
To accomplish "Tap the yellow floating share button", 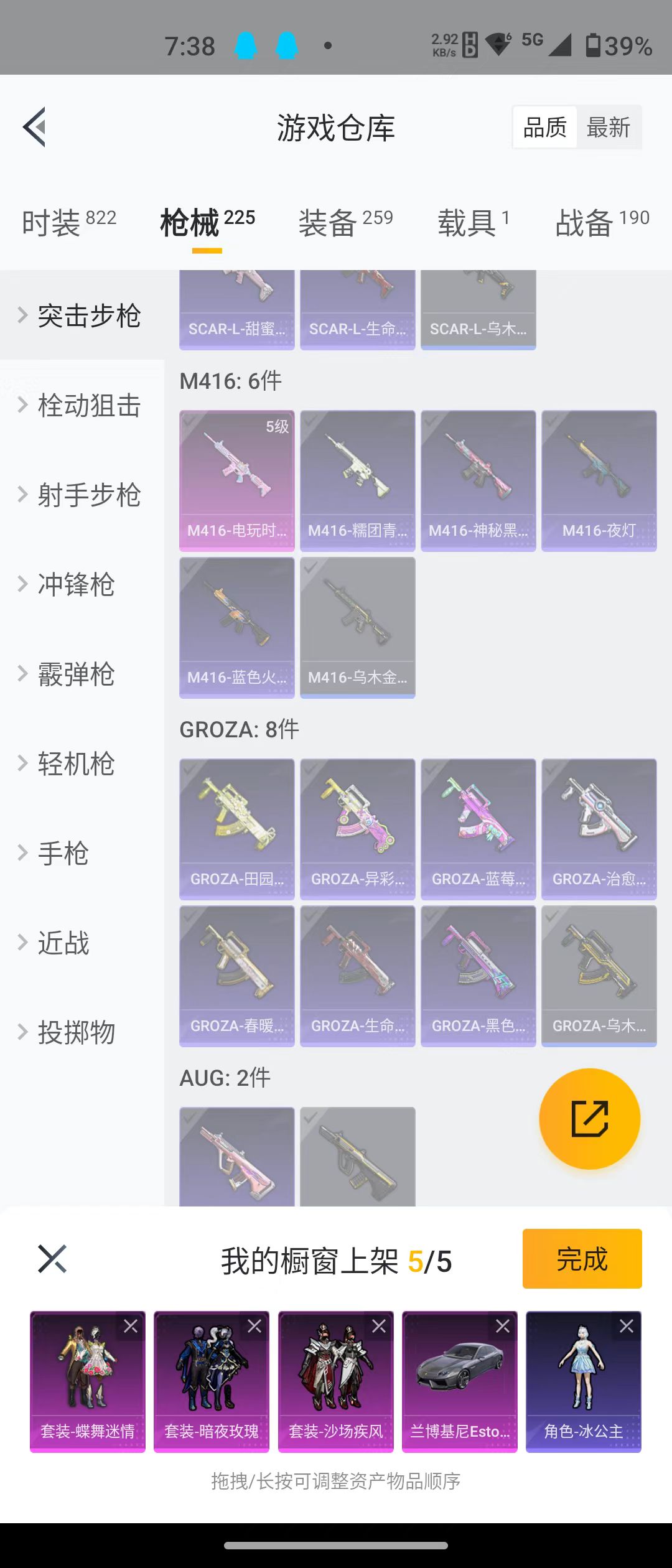I will coord(589,1119).
